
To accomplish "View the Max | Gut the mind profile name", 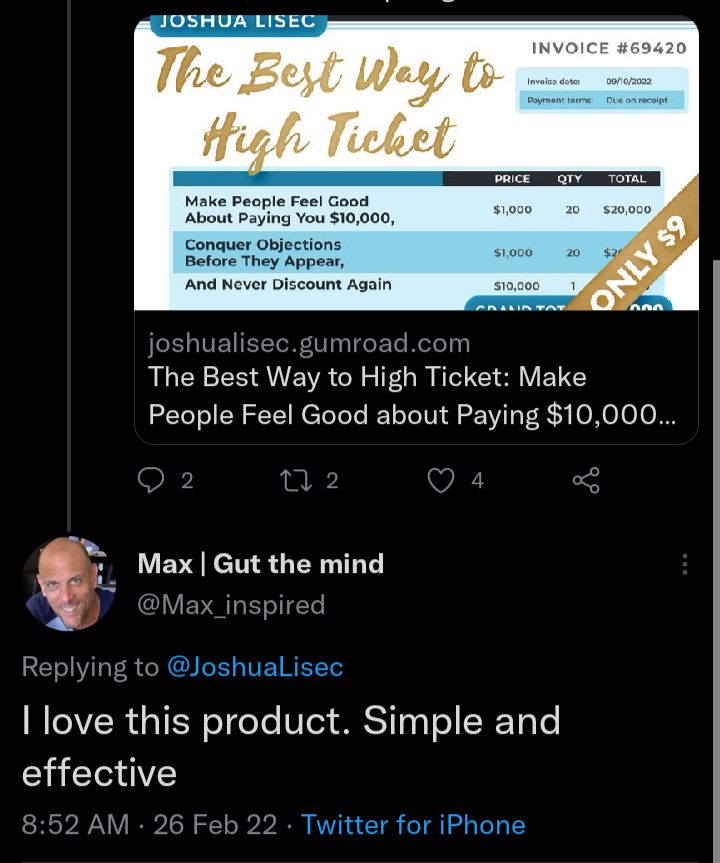I will tap(261, 564).
